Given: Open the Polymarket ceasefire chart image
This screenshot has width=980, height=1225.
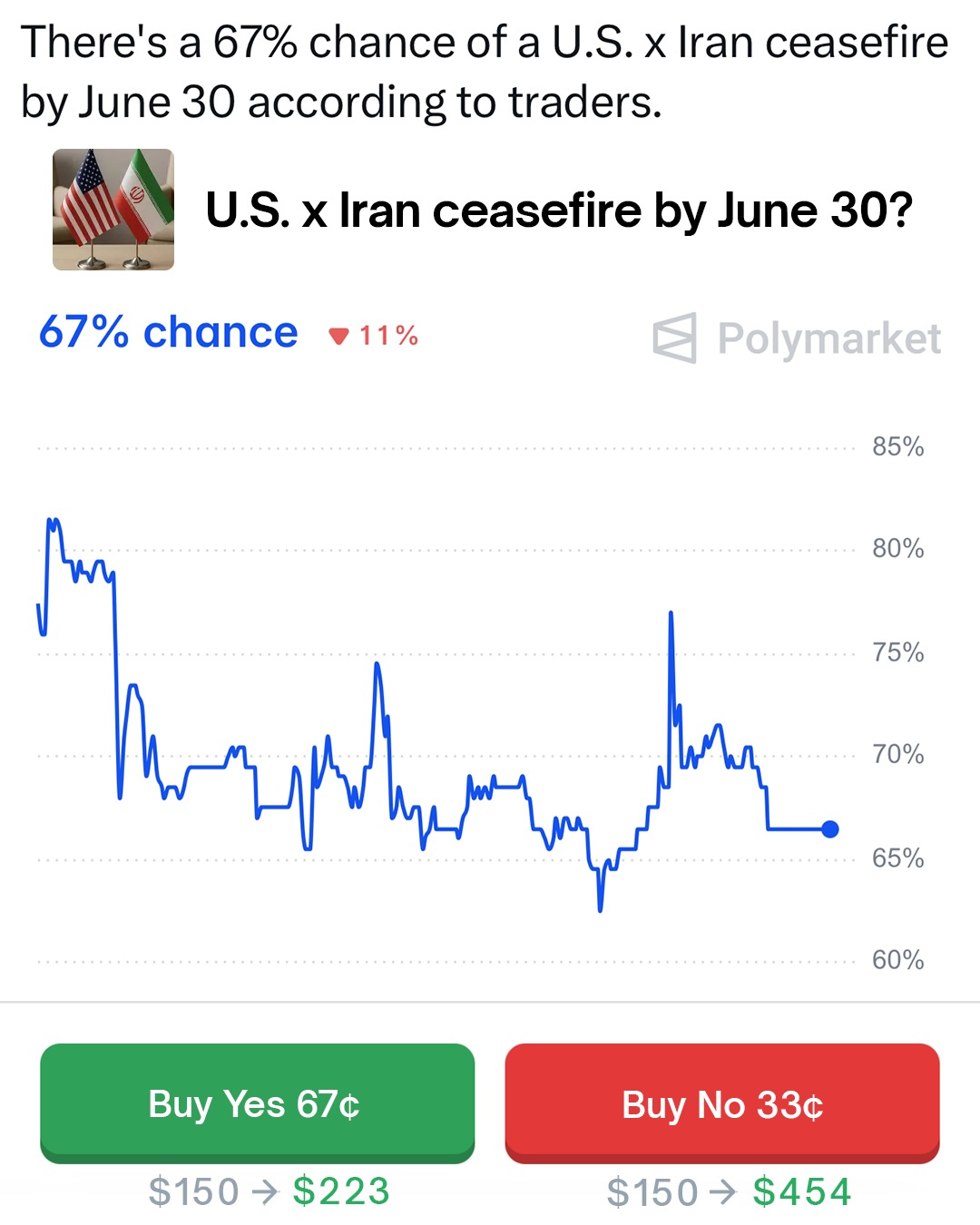Looking at the screenshot, I should click(x=490, y=690).
